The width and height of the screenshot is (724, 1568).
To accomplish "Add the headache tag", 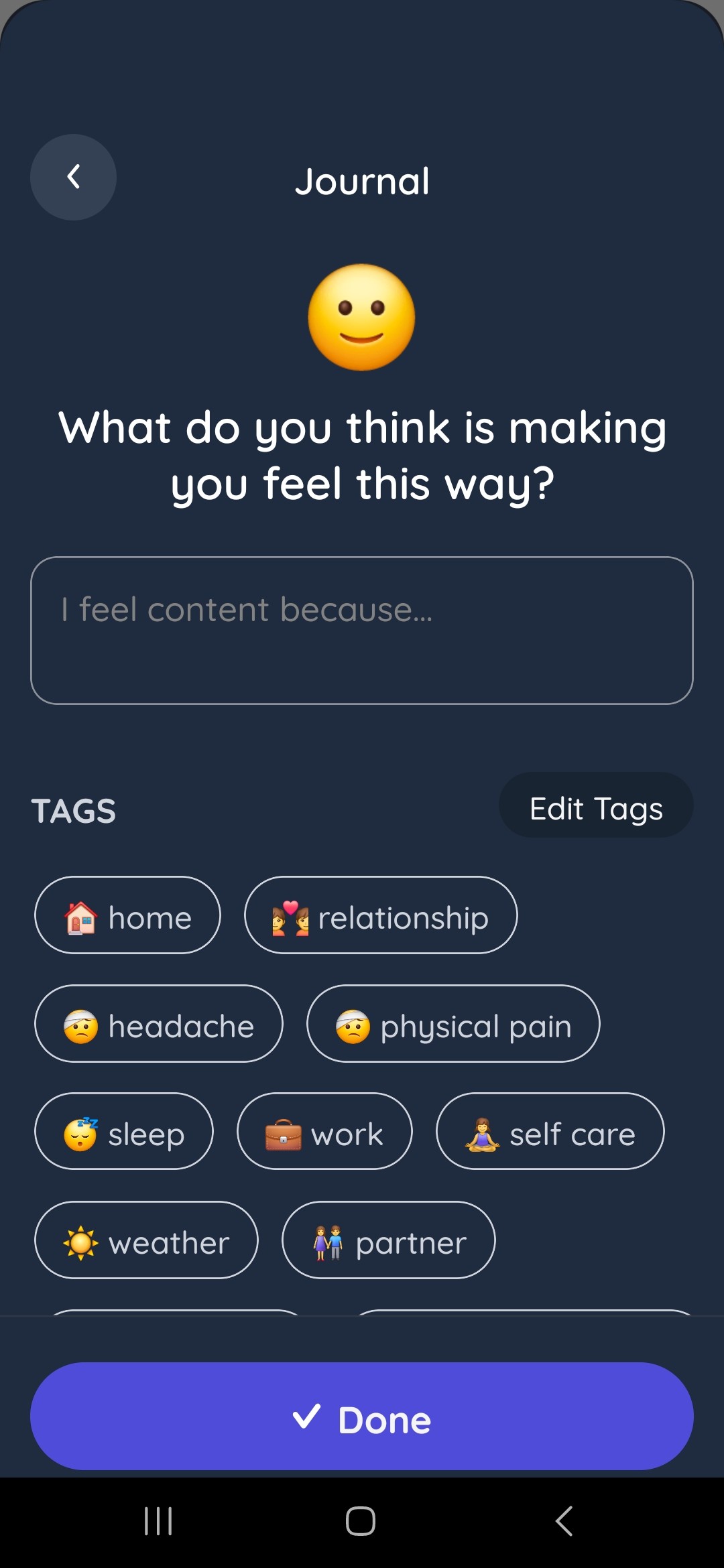I will (159, 1024).
